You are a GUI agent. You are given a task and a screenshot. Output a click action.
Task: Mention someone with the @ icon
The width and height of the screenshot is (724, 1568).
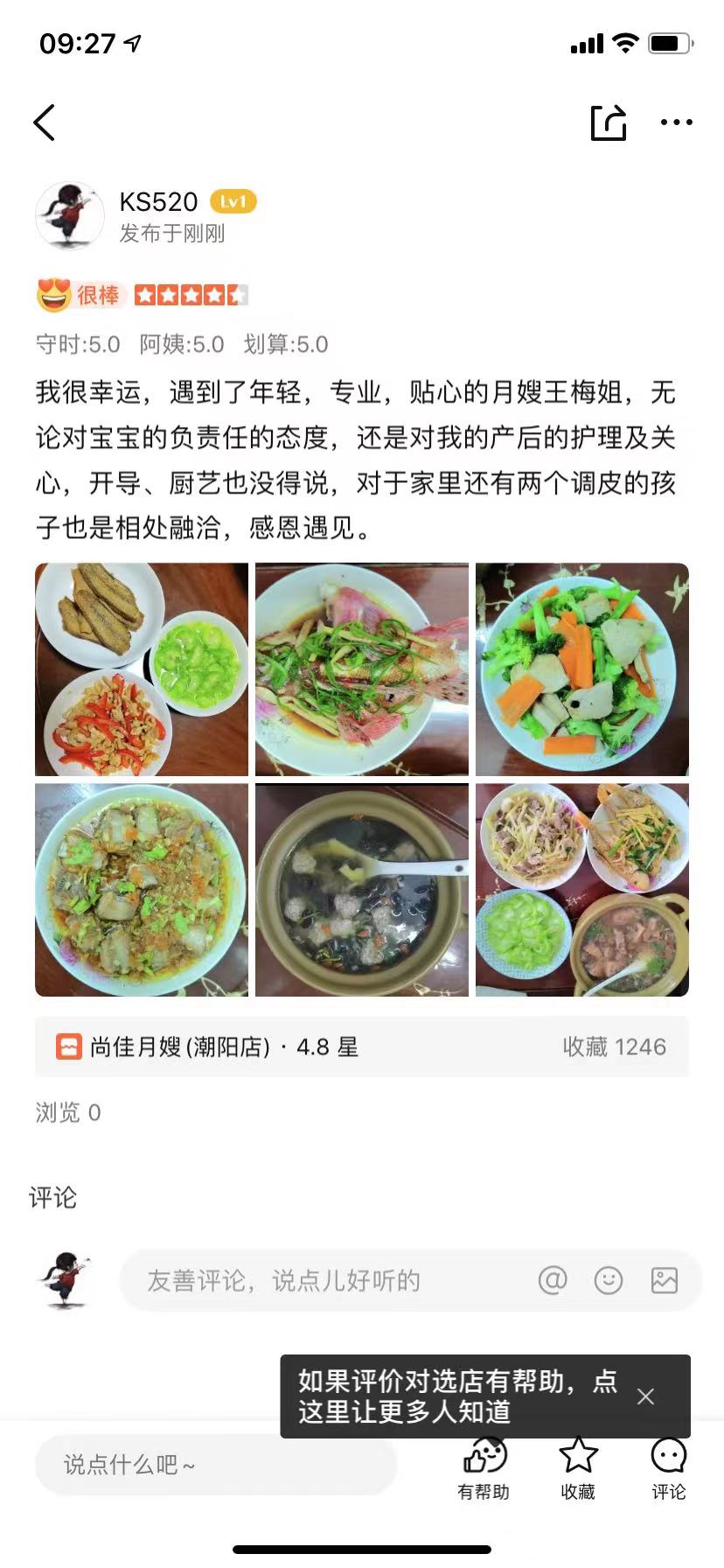point(553,1280)
